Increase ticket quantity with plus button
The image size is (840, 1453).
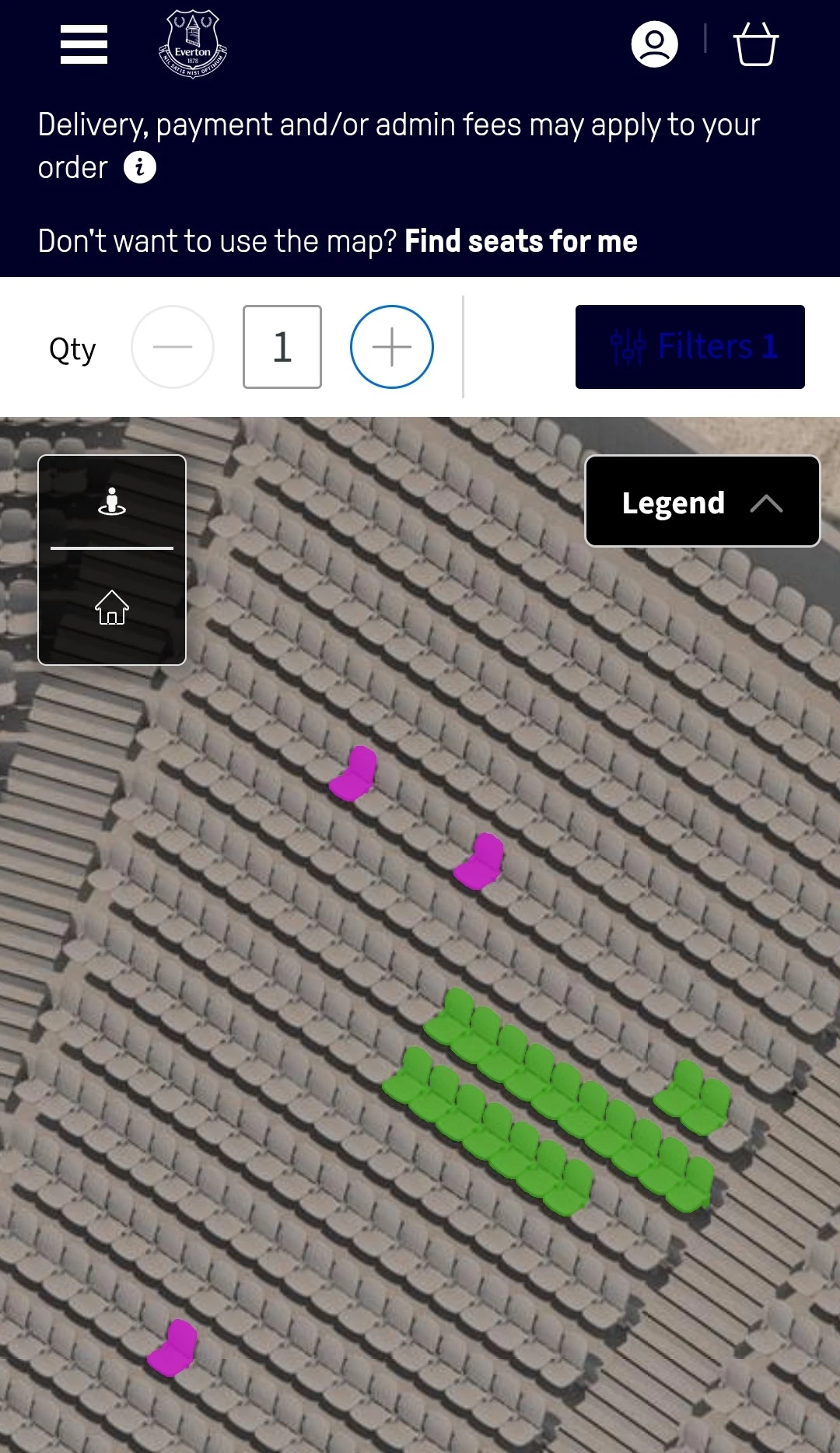[x=392, y=347]
